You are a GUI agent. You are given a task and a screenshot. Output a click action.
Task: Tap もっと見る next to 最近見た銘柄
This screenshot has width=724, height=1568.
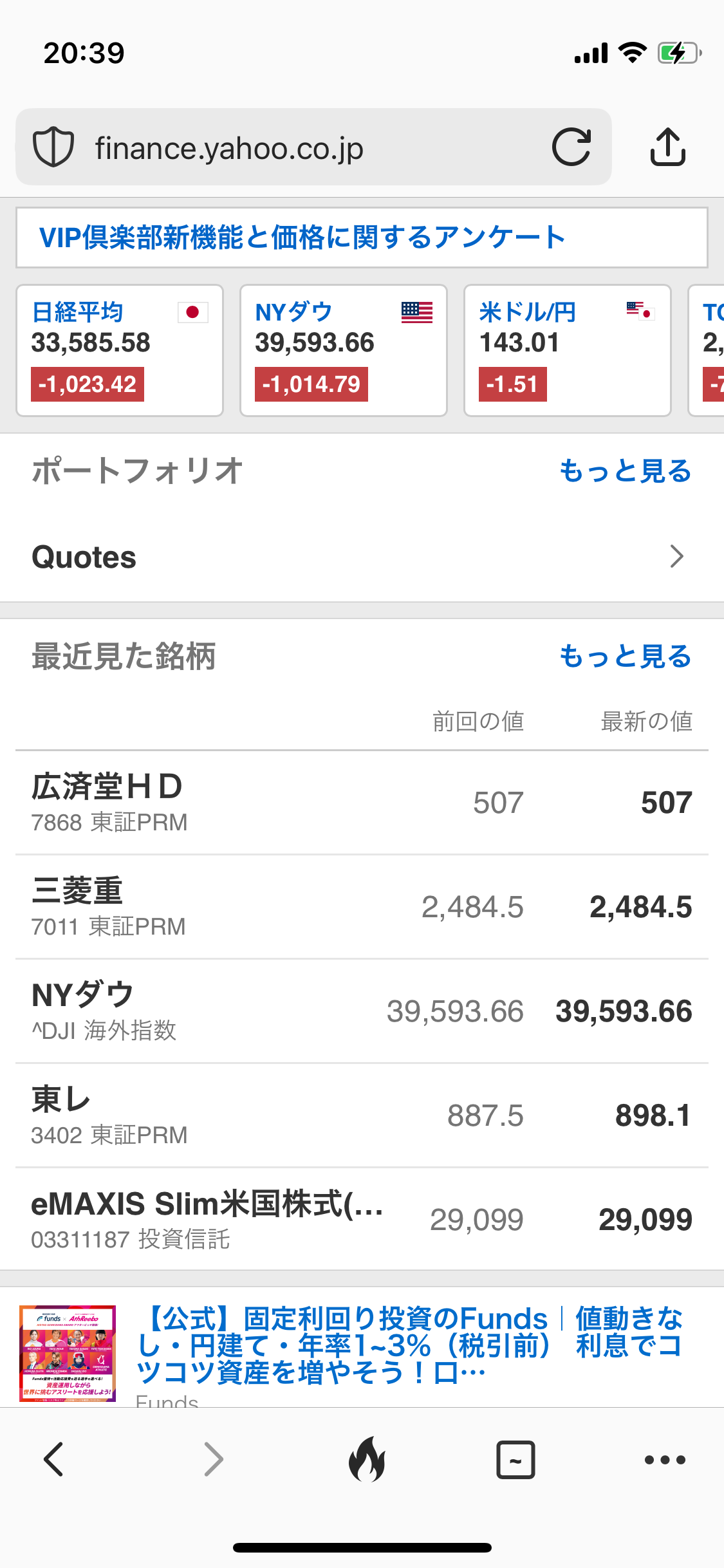click(625, 656)
